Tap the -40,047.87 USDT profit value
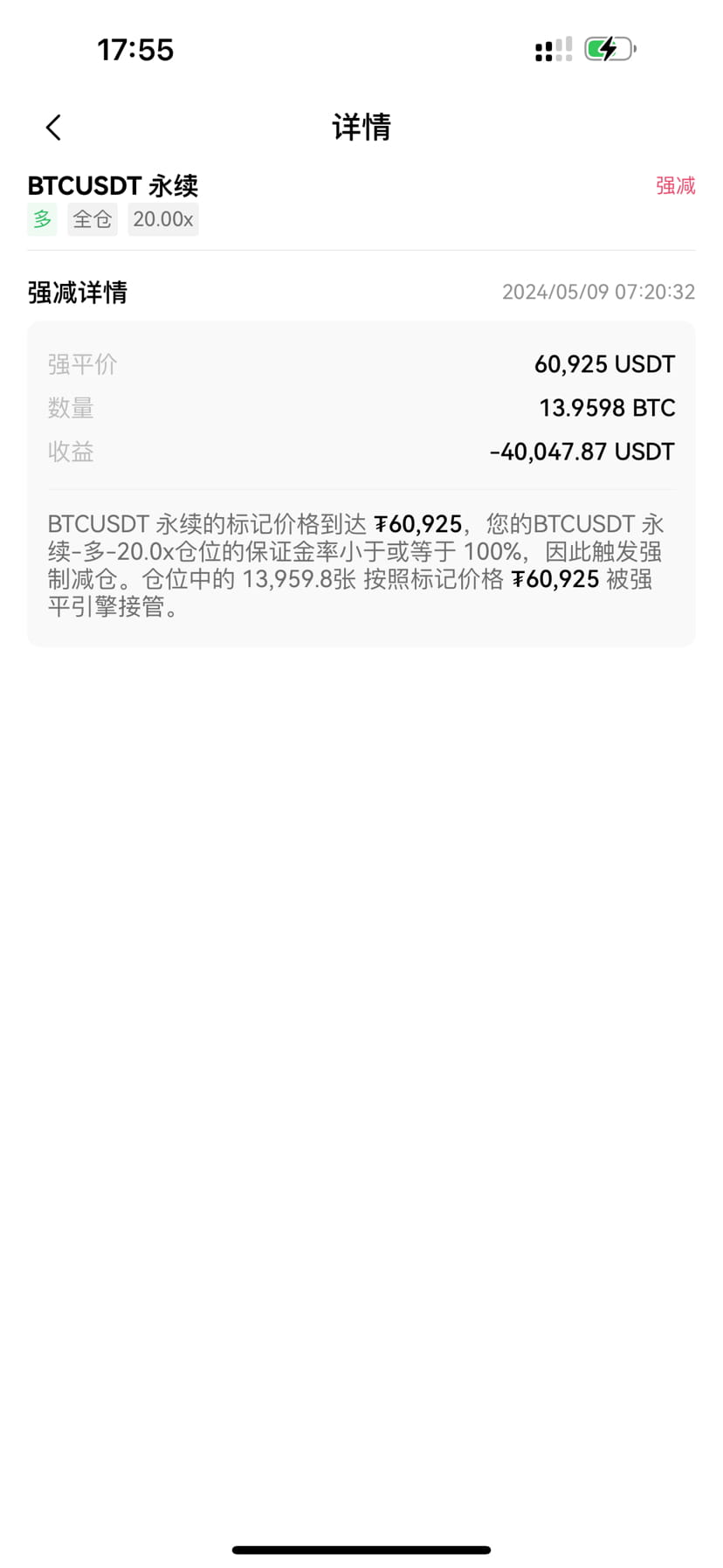This screenshot has height=1568, width=723. click(582, 452)
